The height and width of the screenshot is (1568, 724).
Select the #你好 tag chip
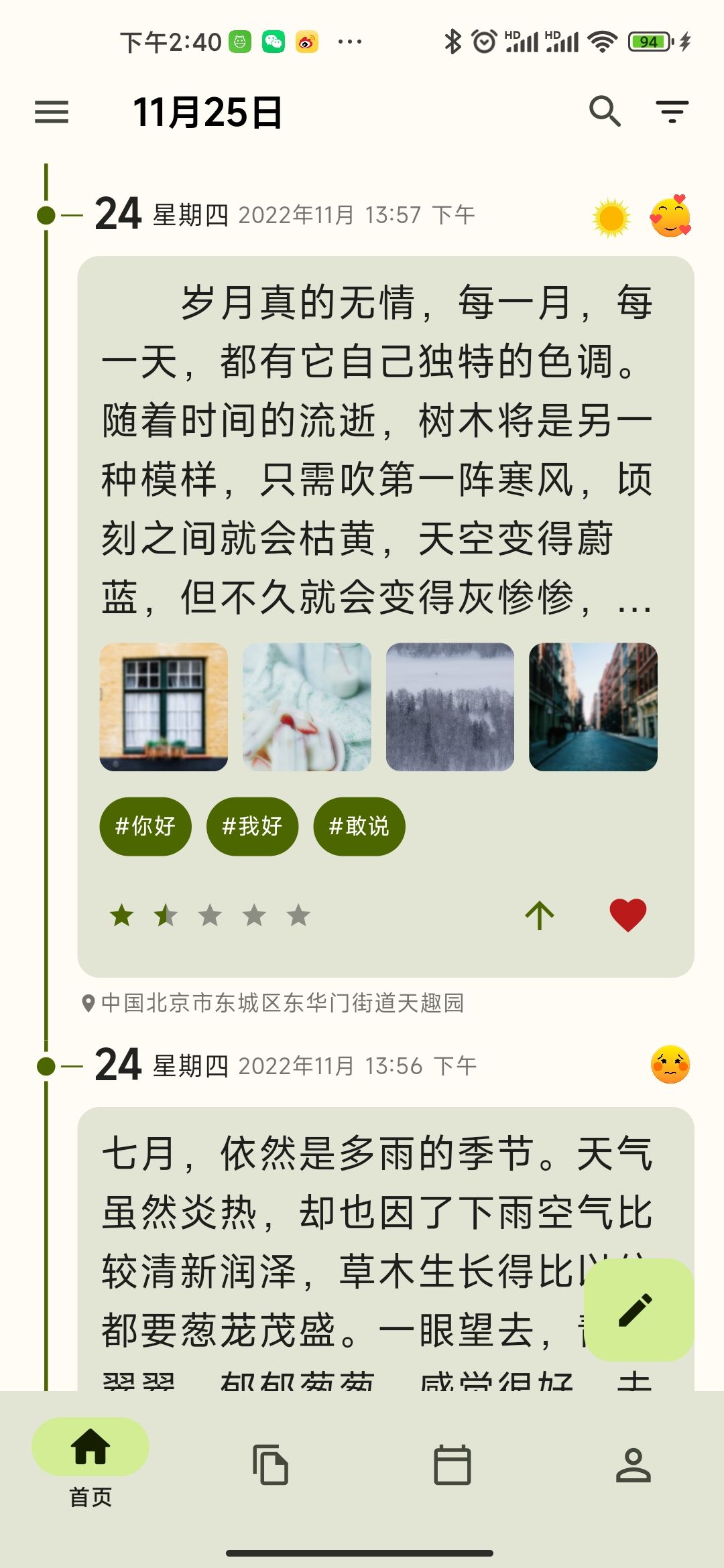pyautogui.click(x=145, y=826)
